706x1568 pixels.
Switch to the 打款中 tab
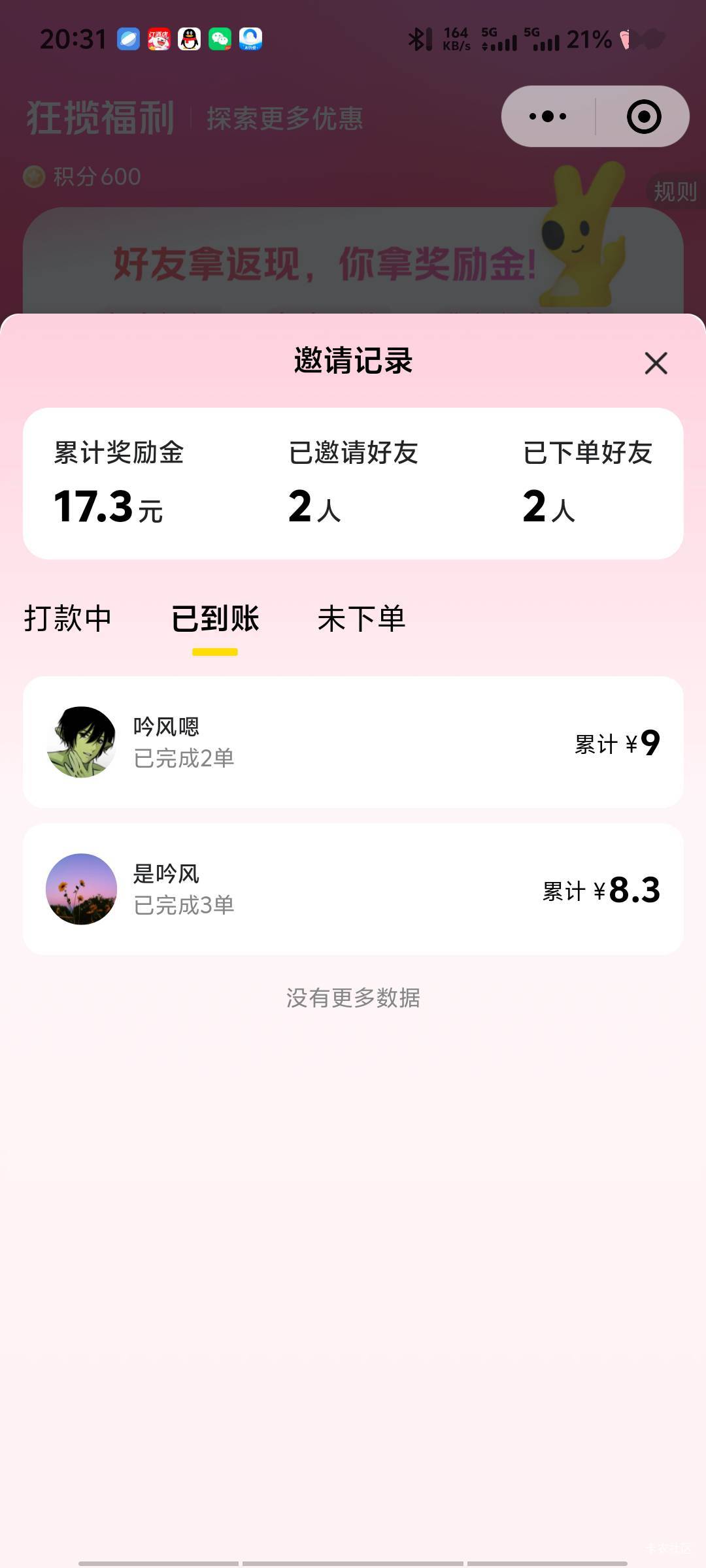point(68,618)
